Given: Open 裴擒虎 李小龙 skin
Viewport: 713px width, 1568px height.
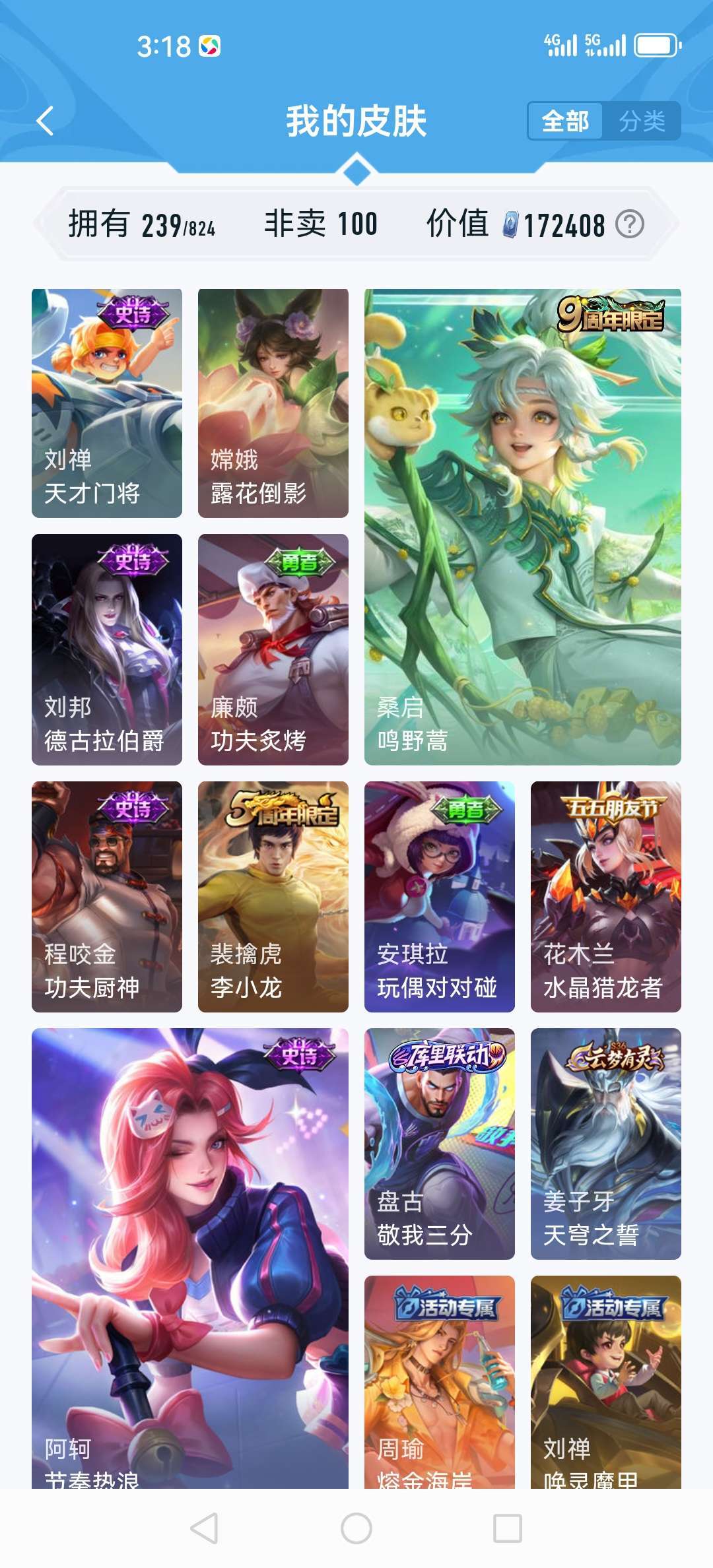Looking at the screenshot, I should pyautogui.click(x=273, y=897).
